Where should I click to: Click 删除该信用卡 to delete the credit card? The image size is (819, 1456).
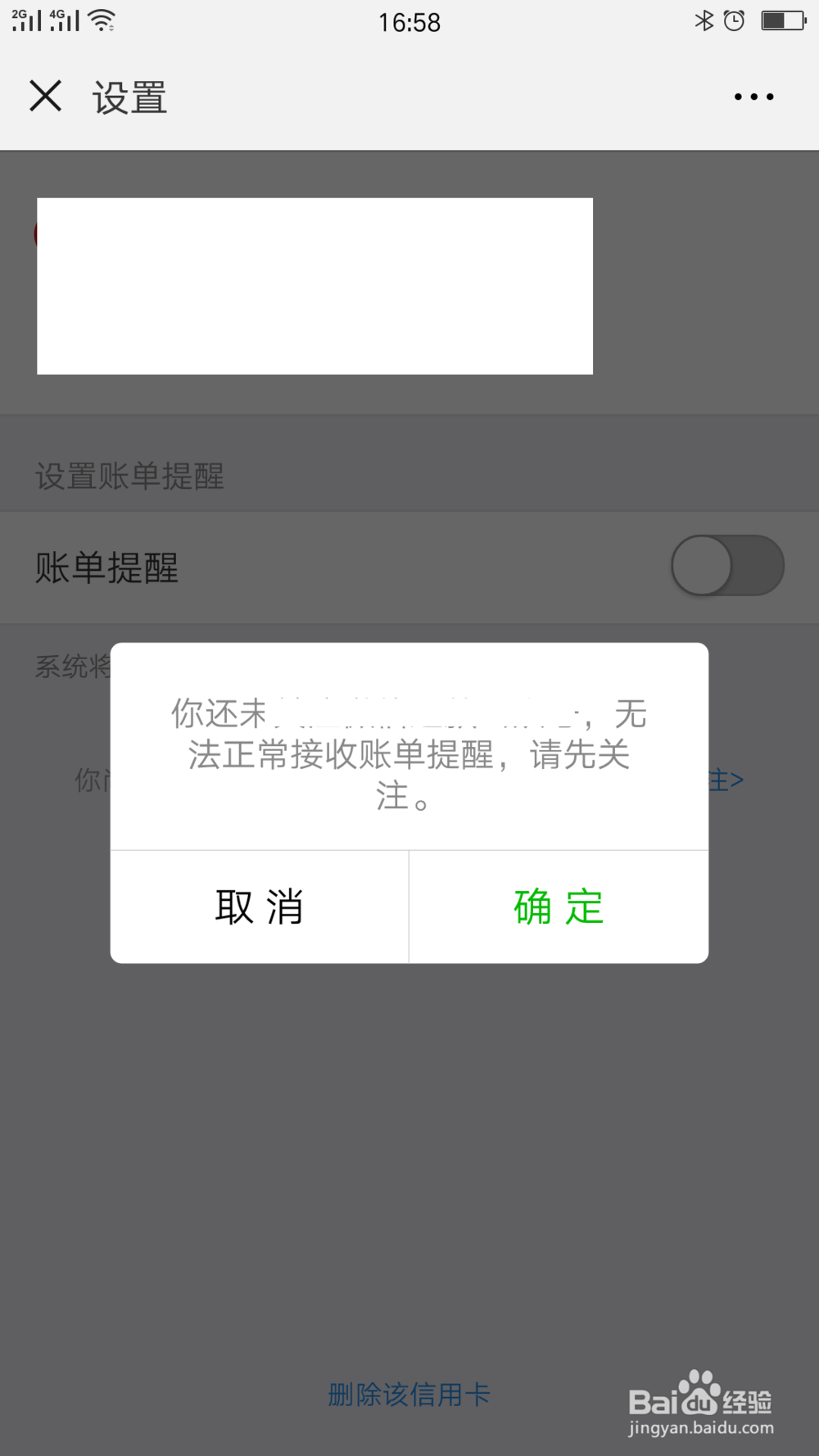pyautogui.click(x=409, y=1395)
